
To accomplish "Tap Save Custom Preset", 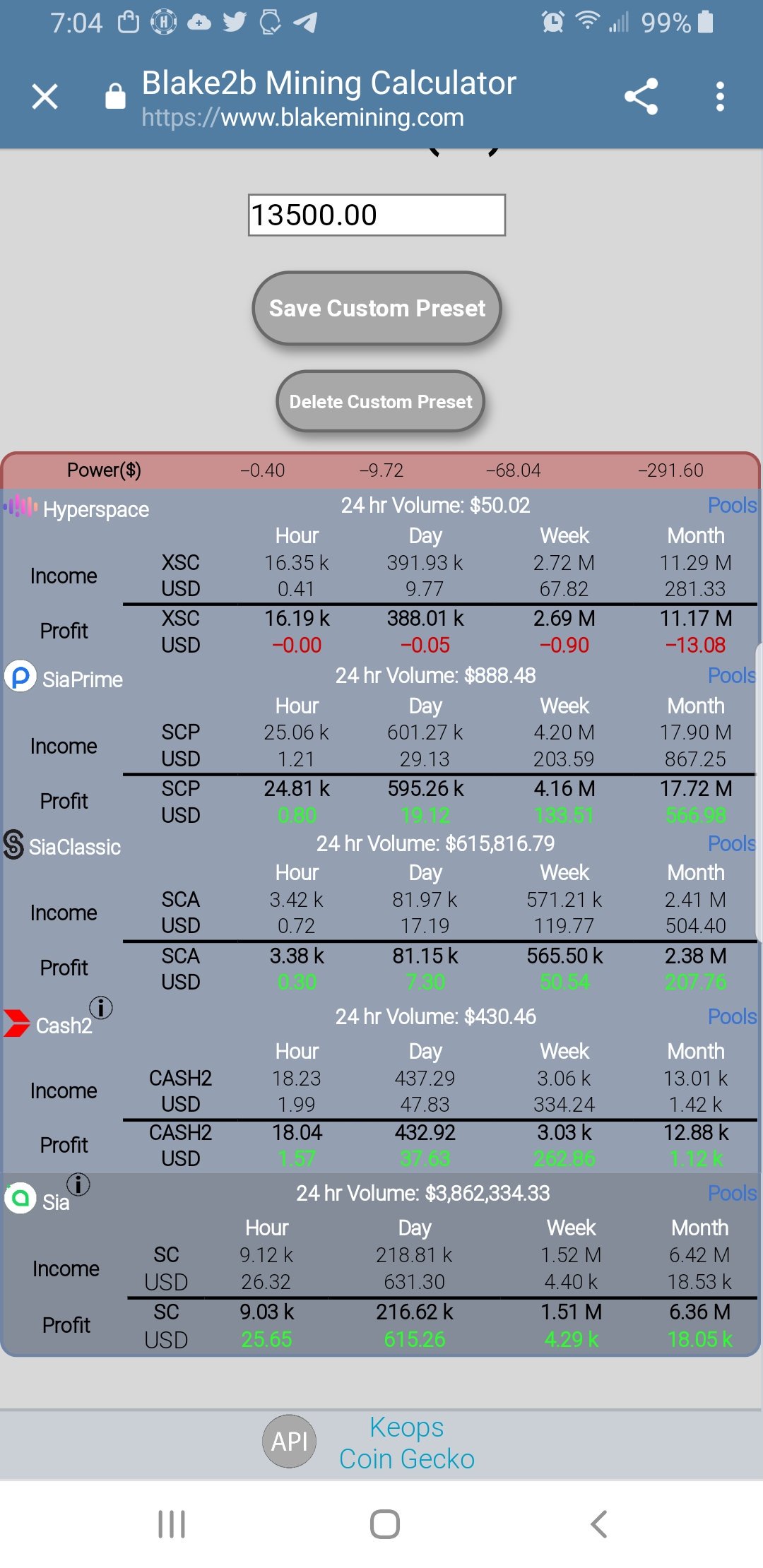I will 377,308.
